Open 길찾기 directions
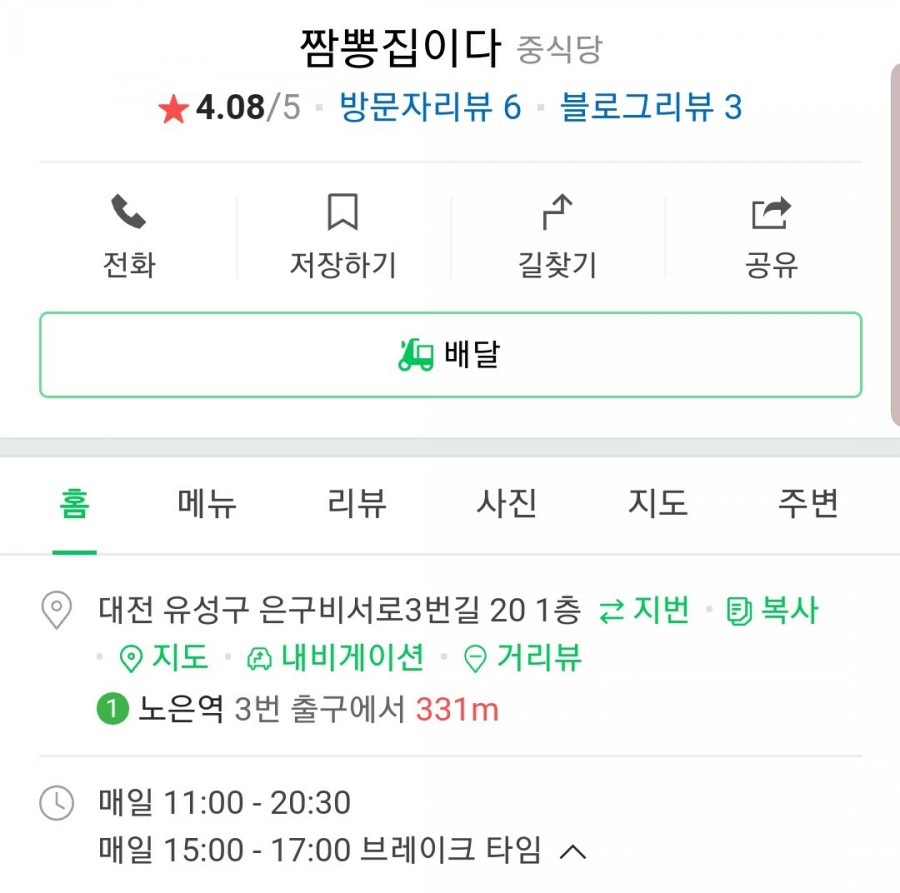This screenshot has width=900, height=893. click(556, 237)
